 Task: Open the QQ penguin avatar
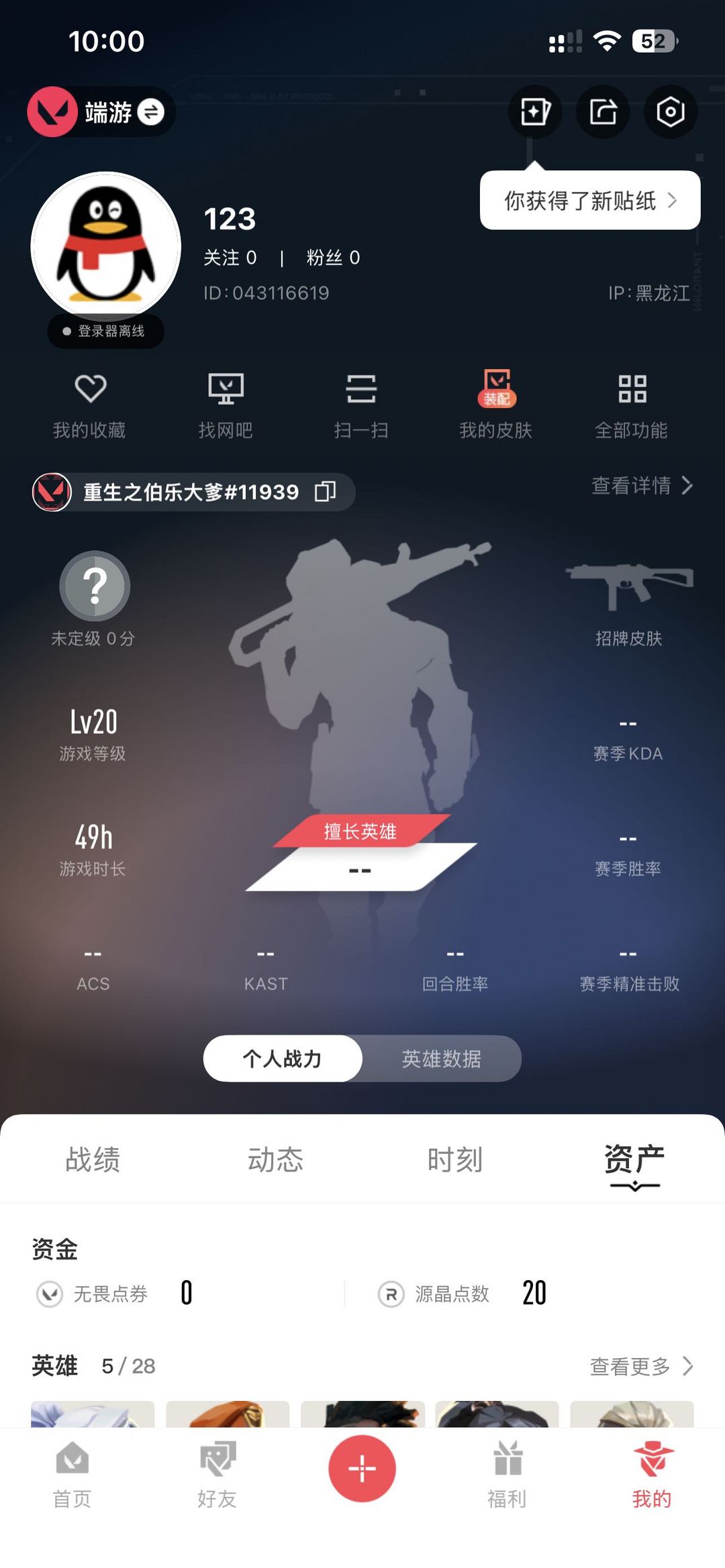click(x=104, y=245)
